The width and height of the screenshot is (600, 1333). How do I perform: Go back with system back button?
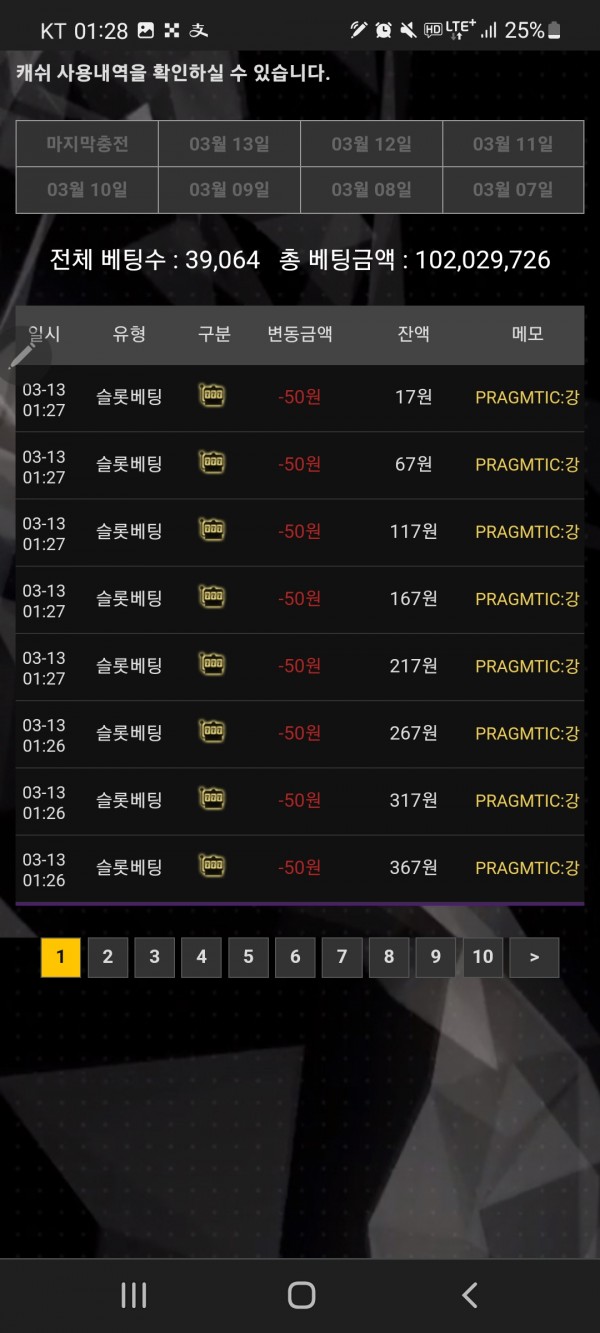[469, 1295]
